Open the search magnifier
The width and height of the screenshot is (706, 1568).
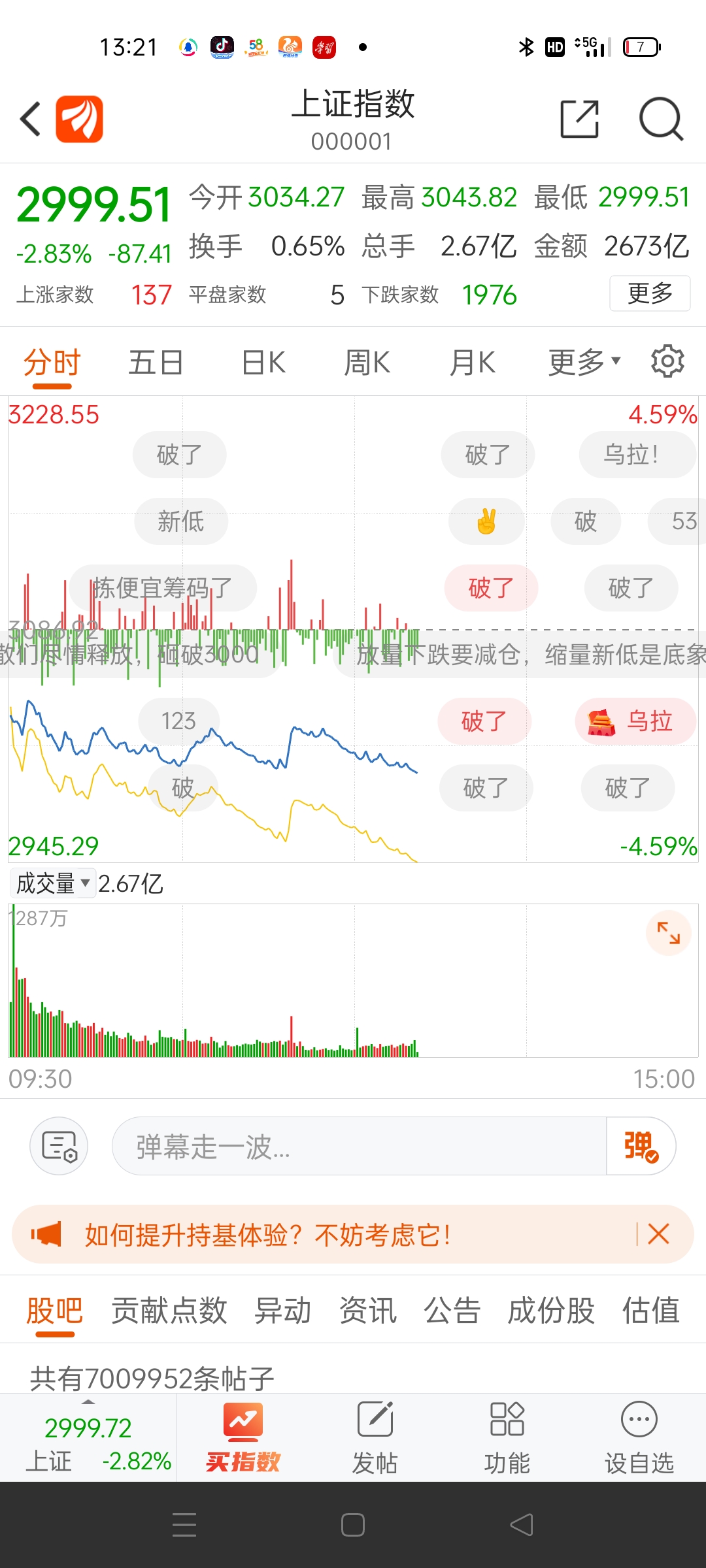click(661, 119)
